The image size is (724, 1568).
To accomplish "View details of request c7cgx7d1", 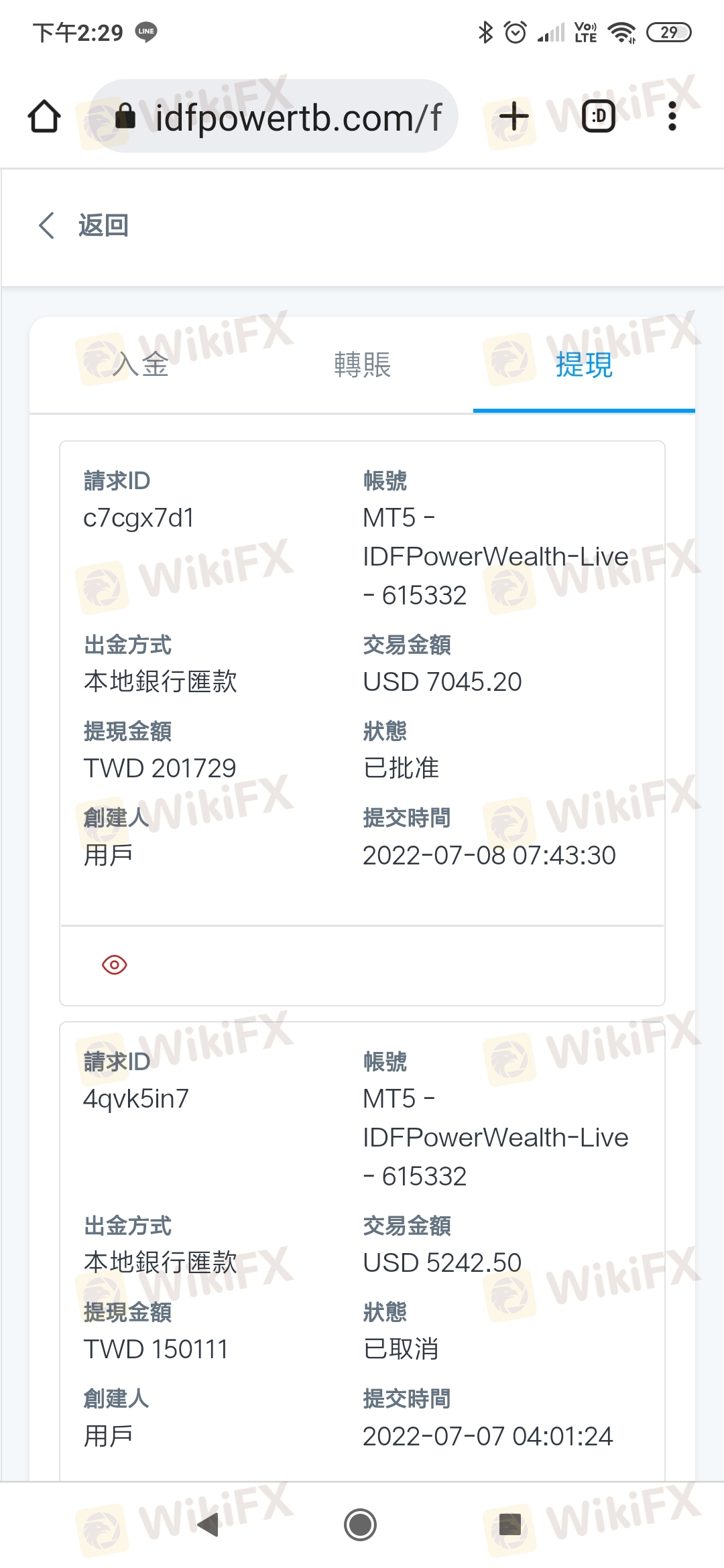I will [115, 965].
